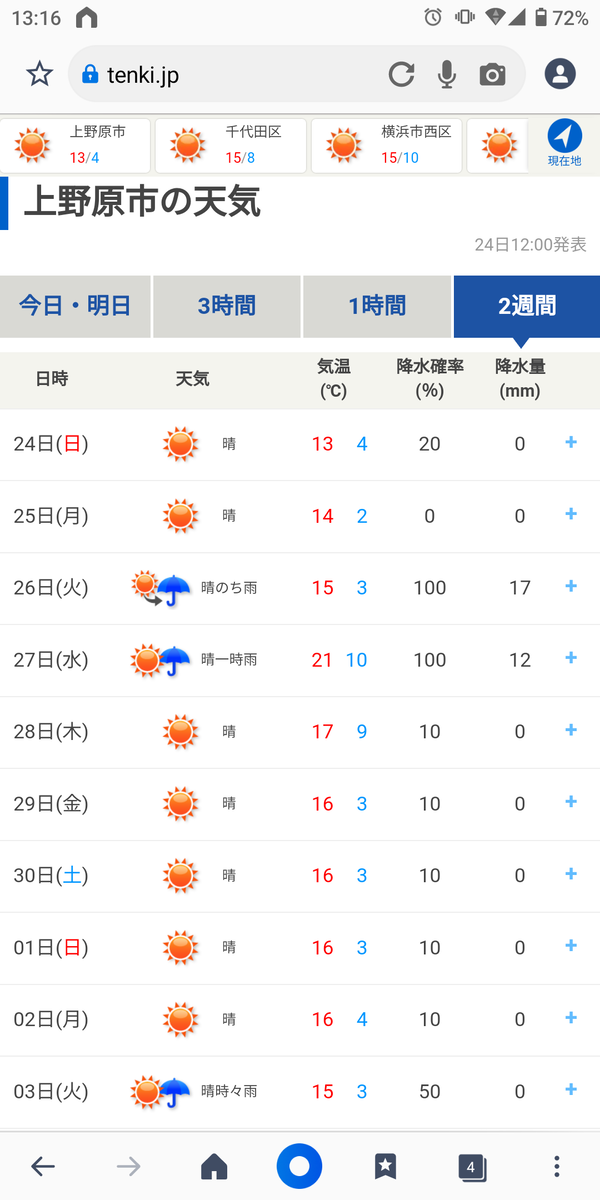600x1200 pixels.
Task: Expand details for 27日(水)
Action: point(571,658)
